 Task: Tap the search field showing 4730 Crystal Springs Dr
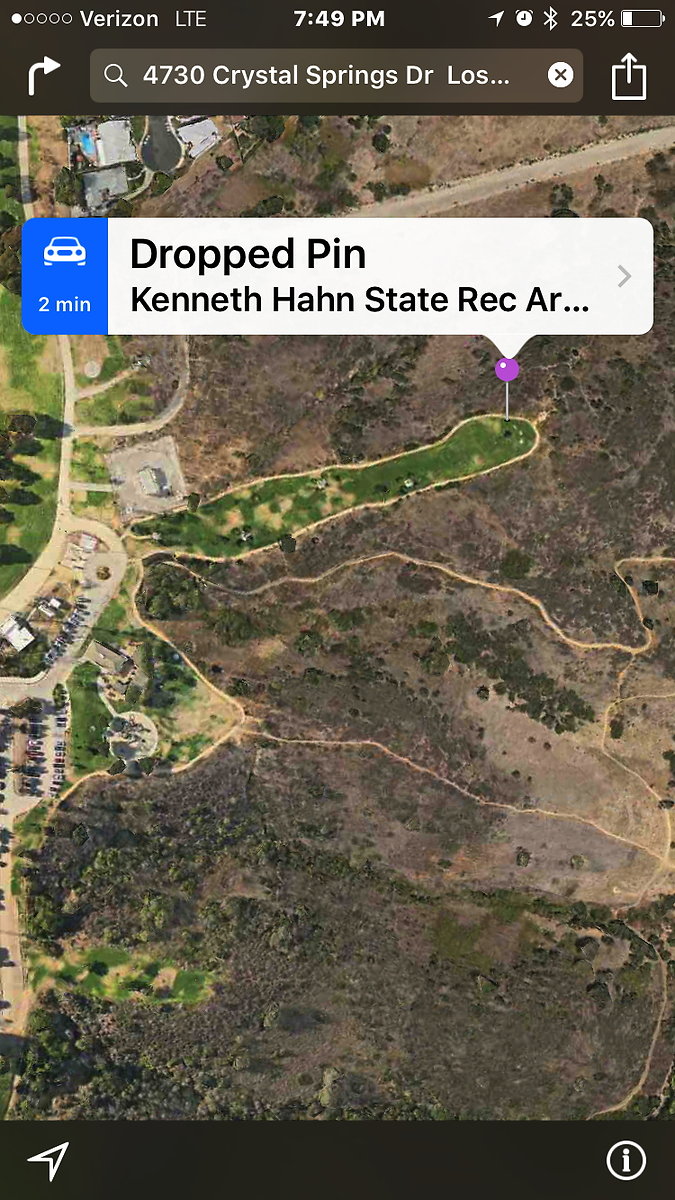coord(337,75)
